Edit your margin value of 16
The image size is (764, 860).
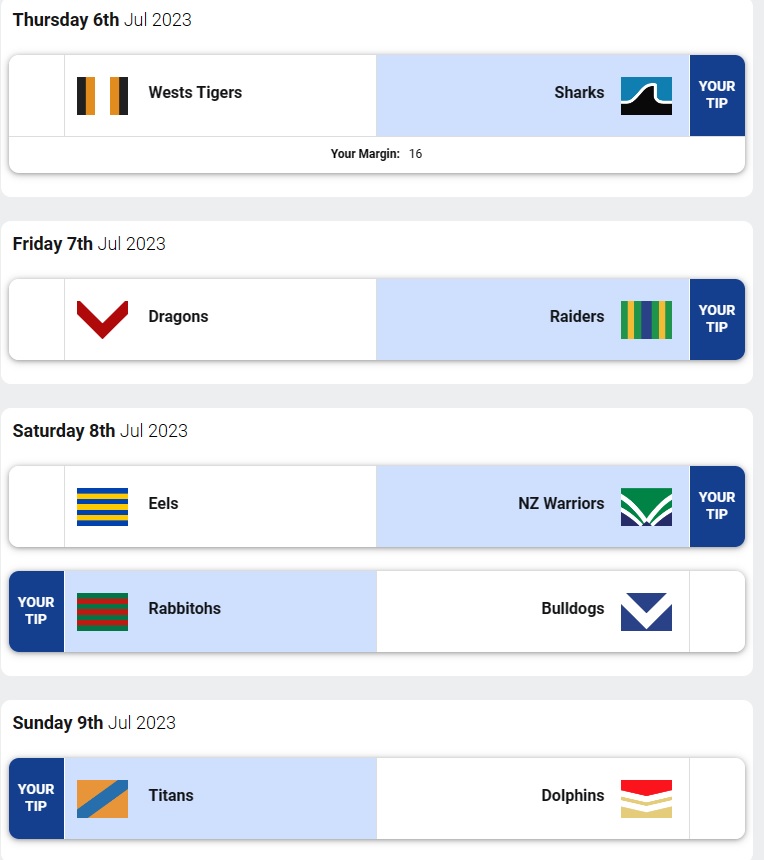click(415, 154)
